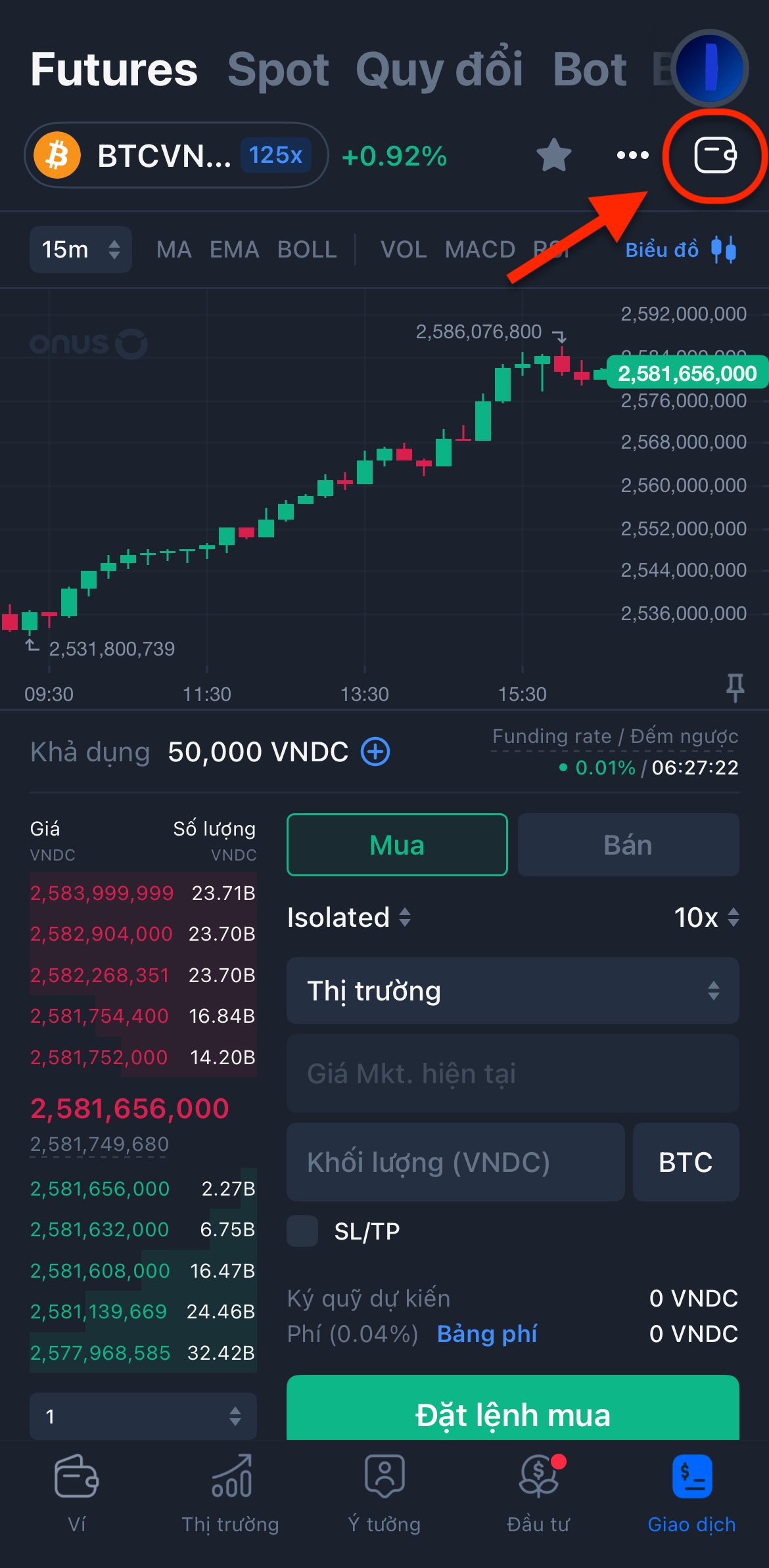Open the Bảng phí fee table link
The width and height of the screenshot is (769, 1568).
point(487,1333)
